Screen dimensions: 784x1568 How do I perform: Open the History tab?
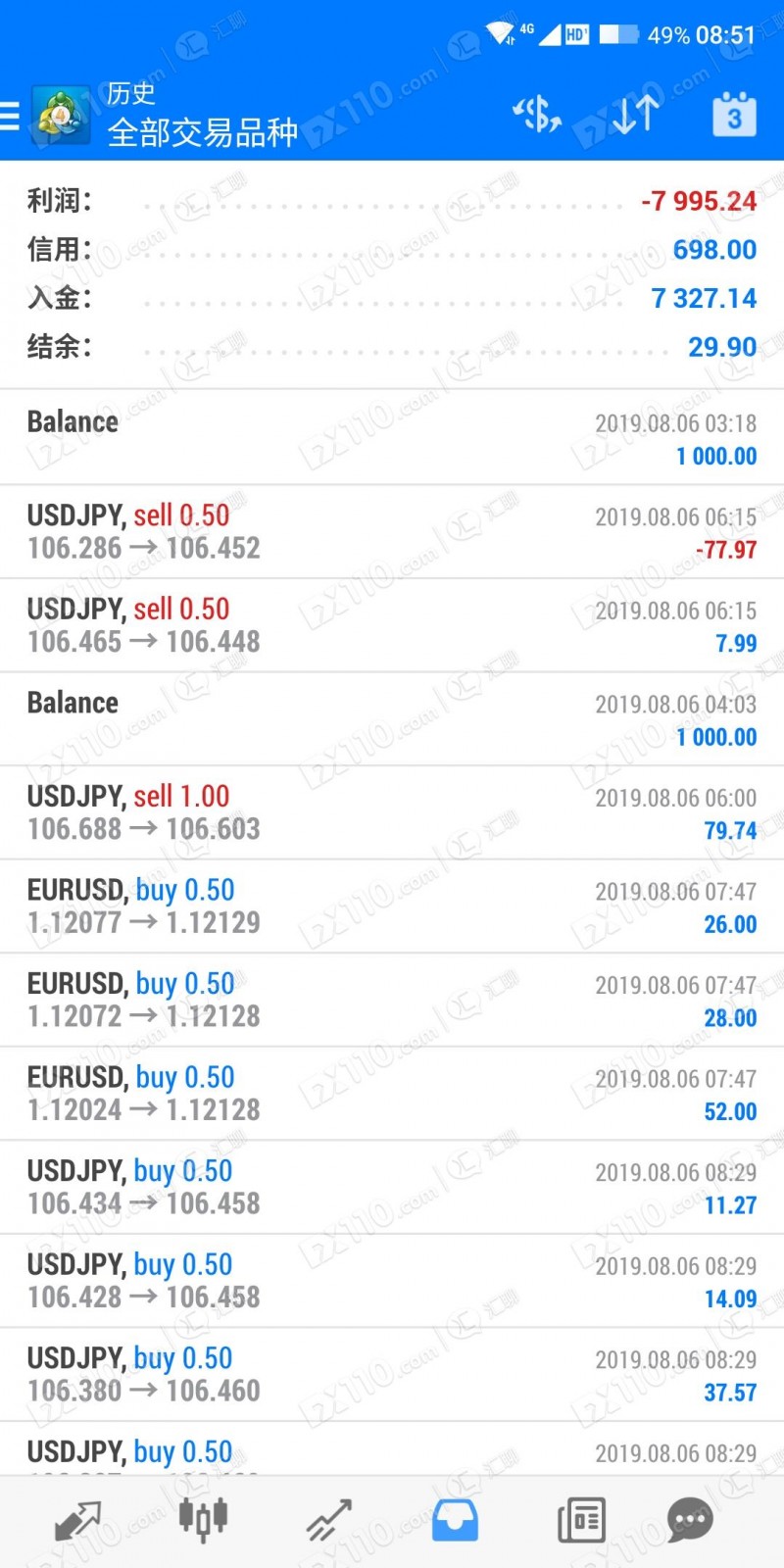[455, 1520]
